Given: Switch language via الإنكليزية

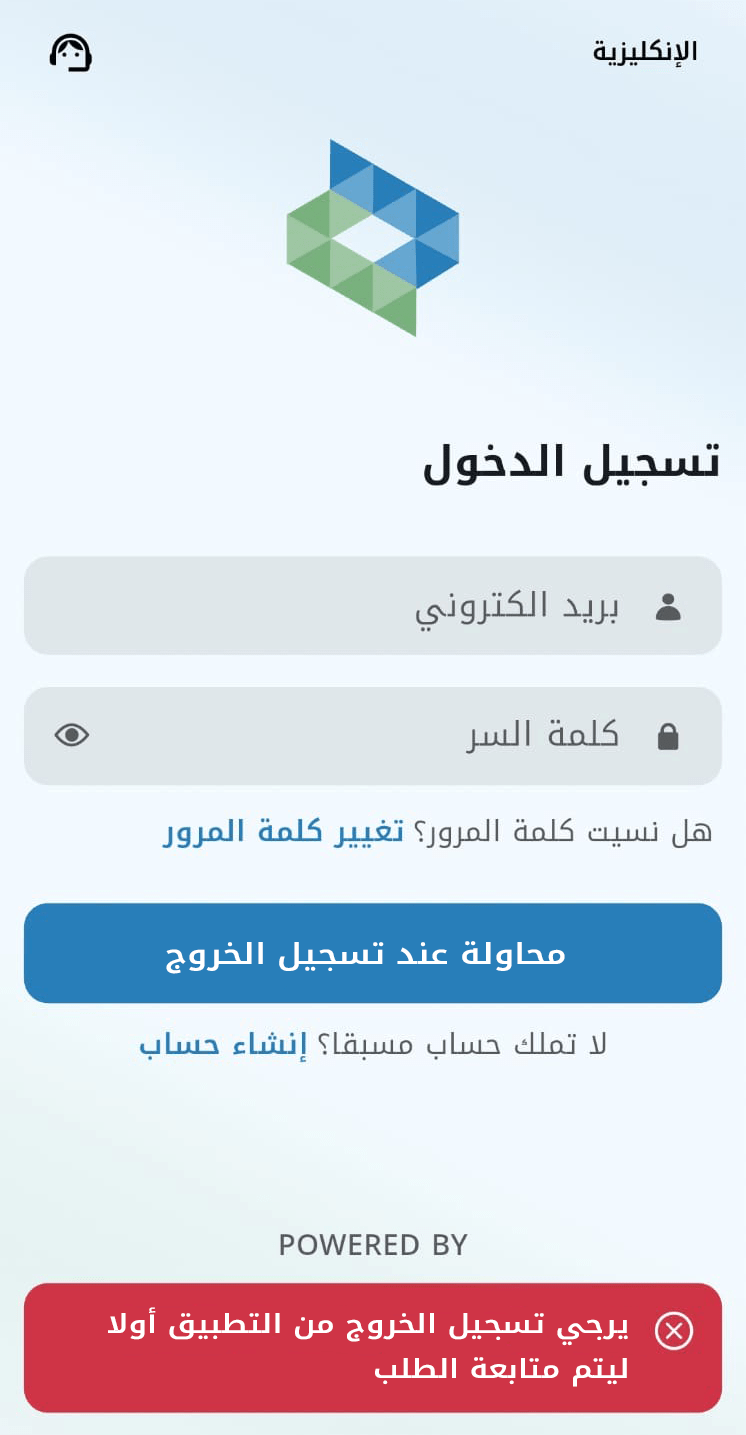Looking at the screenshot, I should [645, 52].
